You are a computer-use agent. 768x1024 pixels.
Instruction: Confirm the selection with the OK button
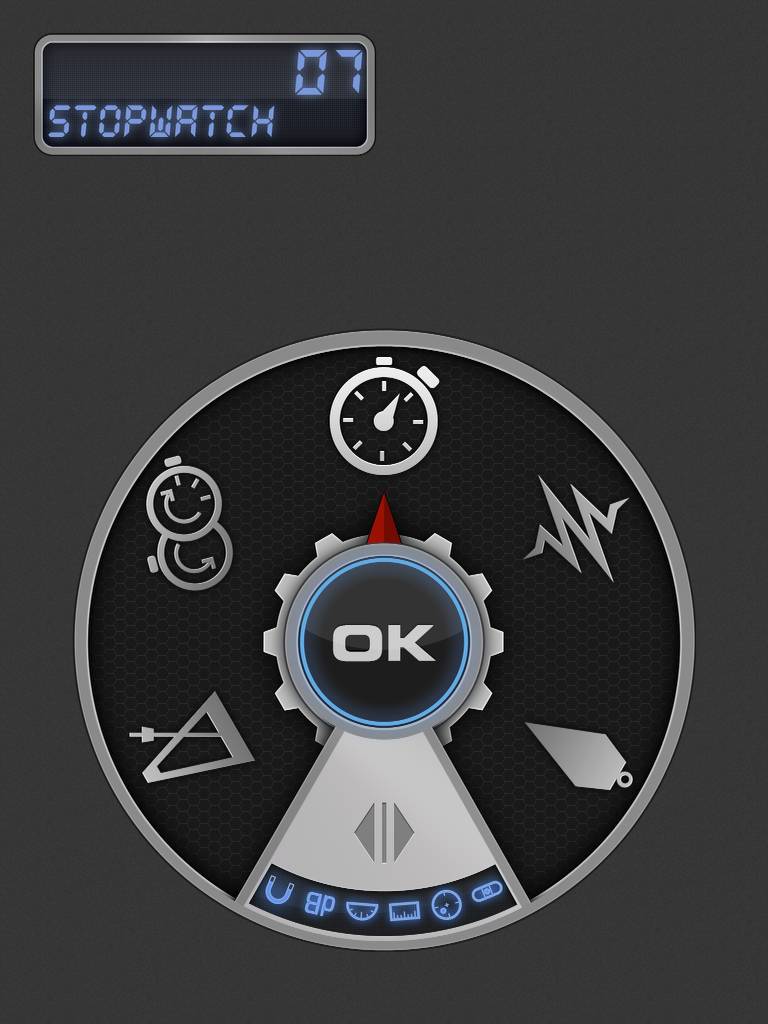point(384,642)
